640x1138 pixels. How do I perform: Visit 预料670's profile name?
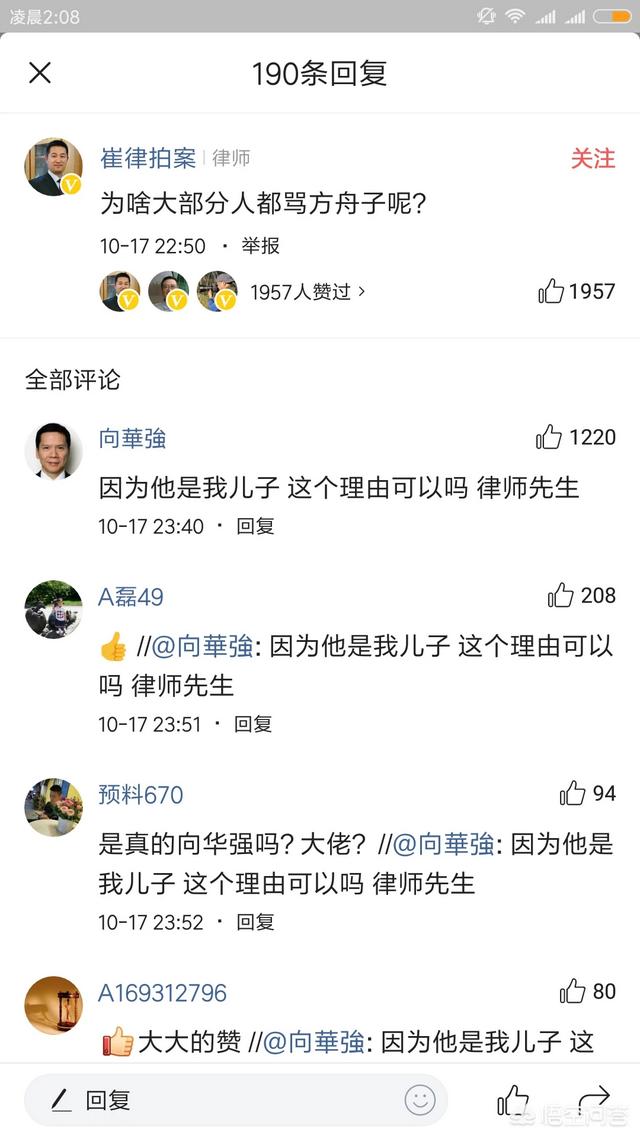point(141,795)
